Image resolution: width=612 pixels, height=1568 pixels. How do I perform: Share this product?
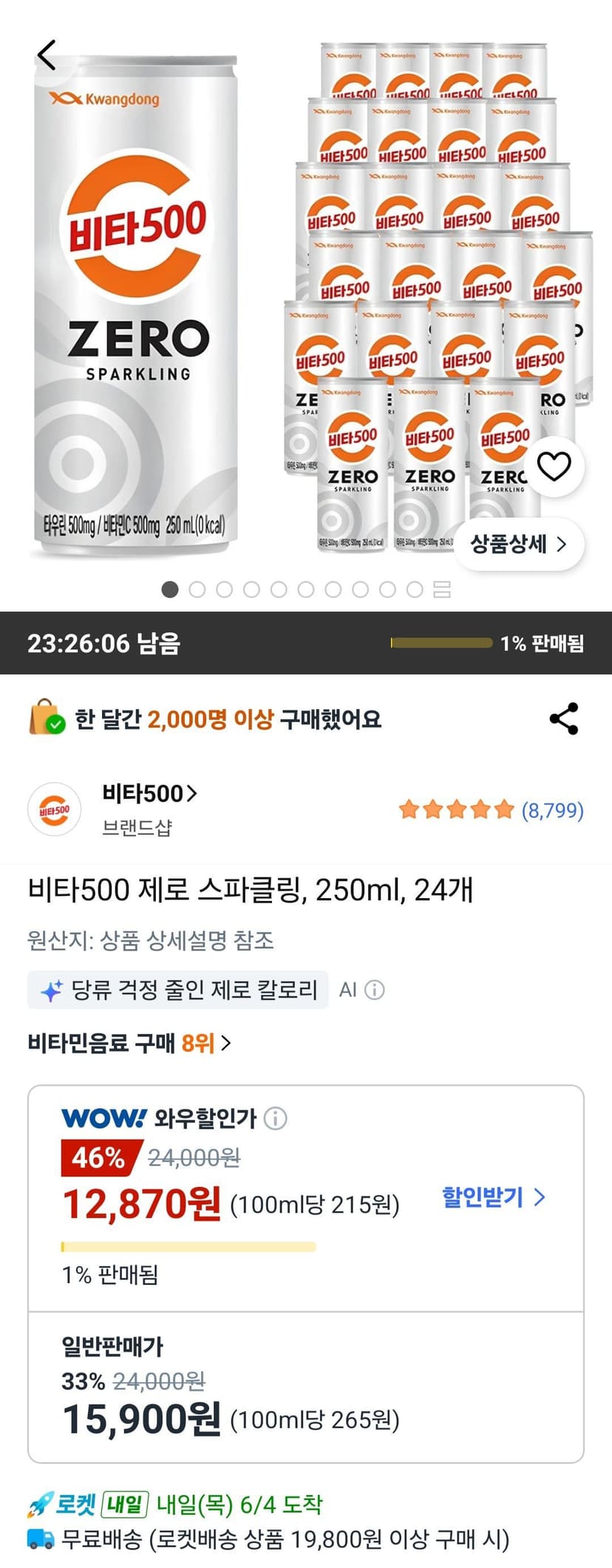(x=564, y=719)
